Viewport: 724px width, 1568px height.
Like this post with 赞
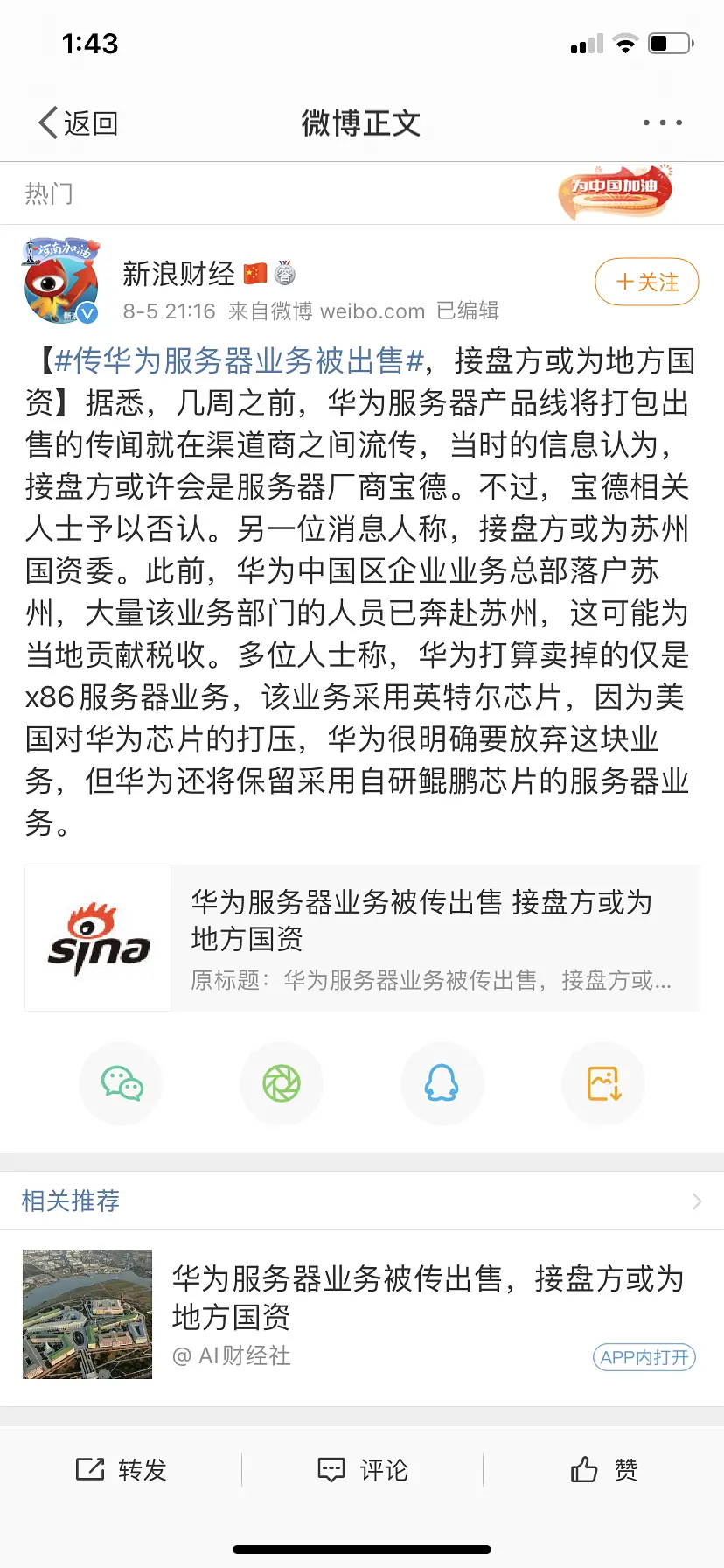(x=603, y=1470)
